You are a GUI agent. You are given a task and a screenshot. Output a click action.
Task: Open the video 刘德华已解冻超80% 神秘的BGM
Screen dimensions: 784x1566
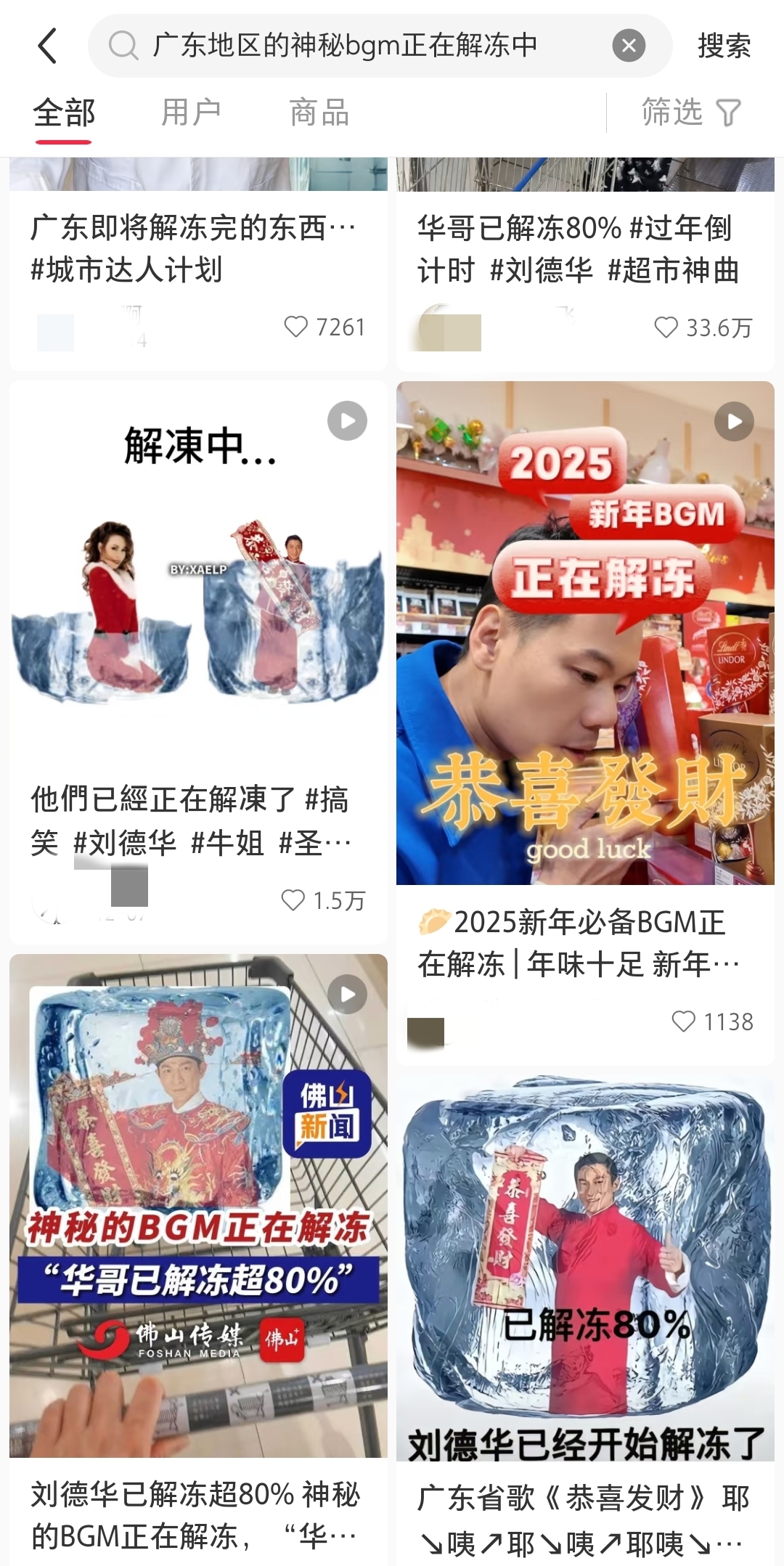(x=197, y=1205)
